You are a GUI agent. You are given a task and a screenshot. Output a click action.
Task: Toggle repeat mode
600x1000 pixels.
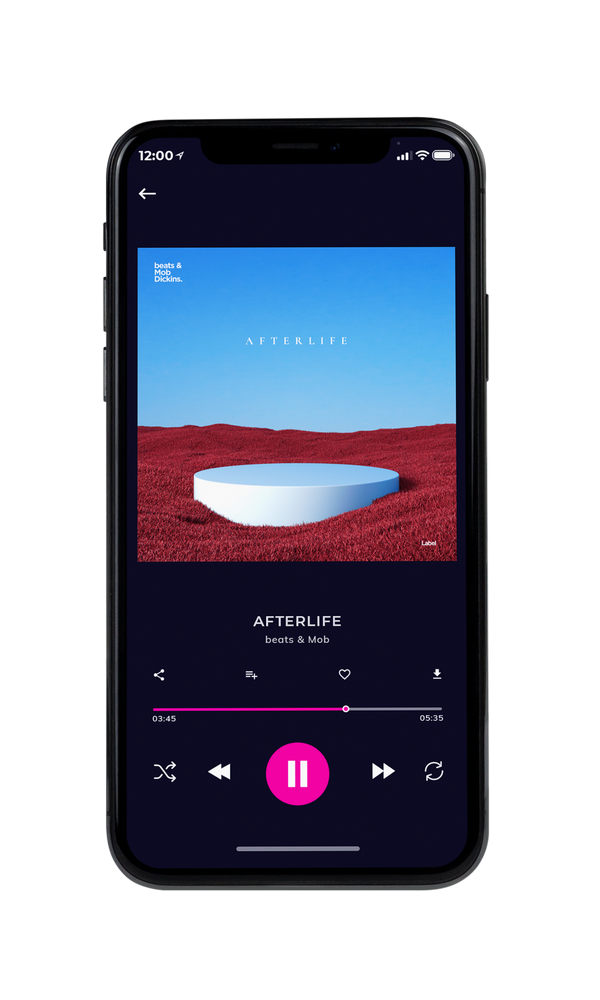click(x=434, y=771)
